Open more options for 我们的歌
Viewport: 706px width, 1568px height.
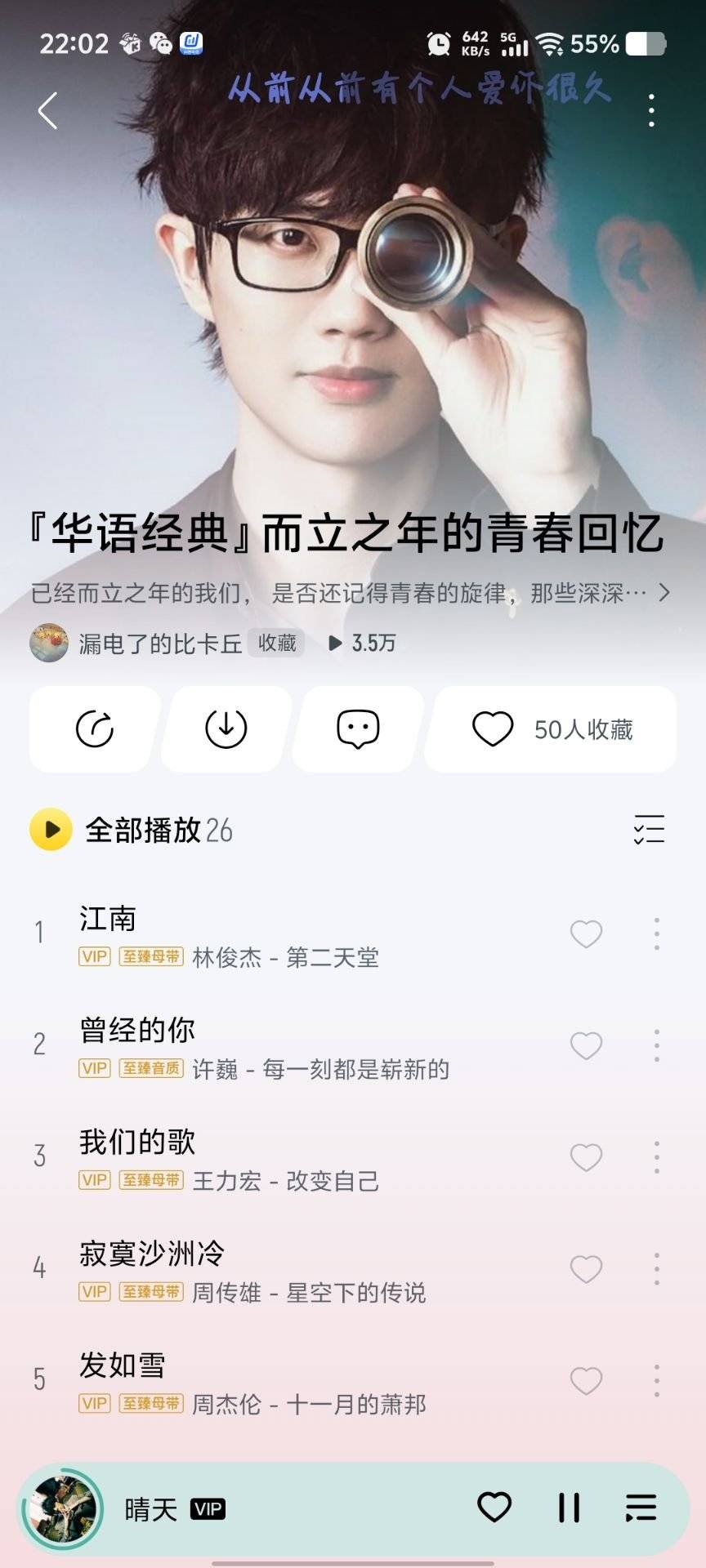pos(656,1157)
